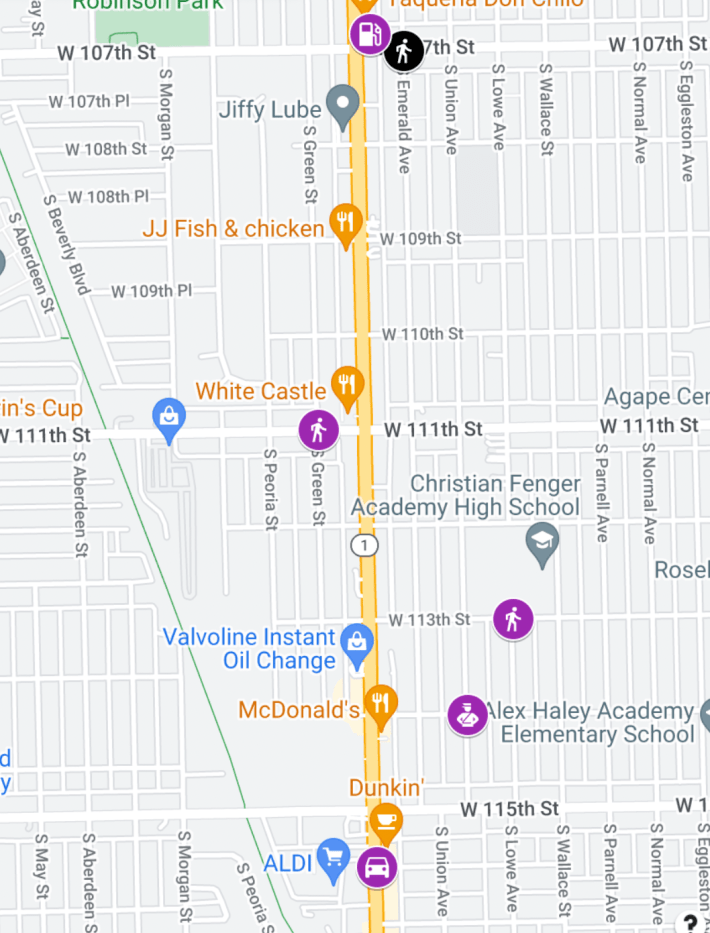Open the purple robbery marker near Alex Haley Academy
Screen dimensions: 710x933
point(467,715)
